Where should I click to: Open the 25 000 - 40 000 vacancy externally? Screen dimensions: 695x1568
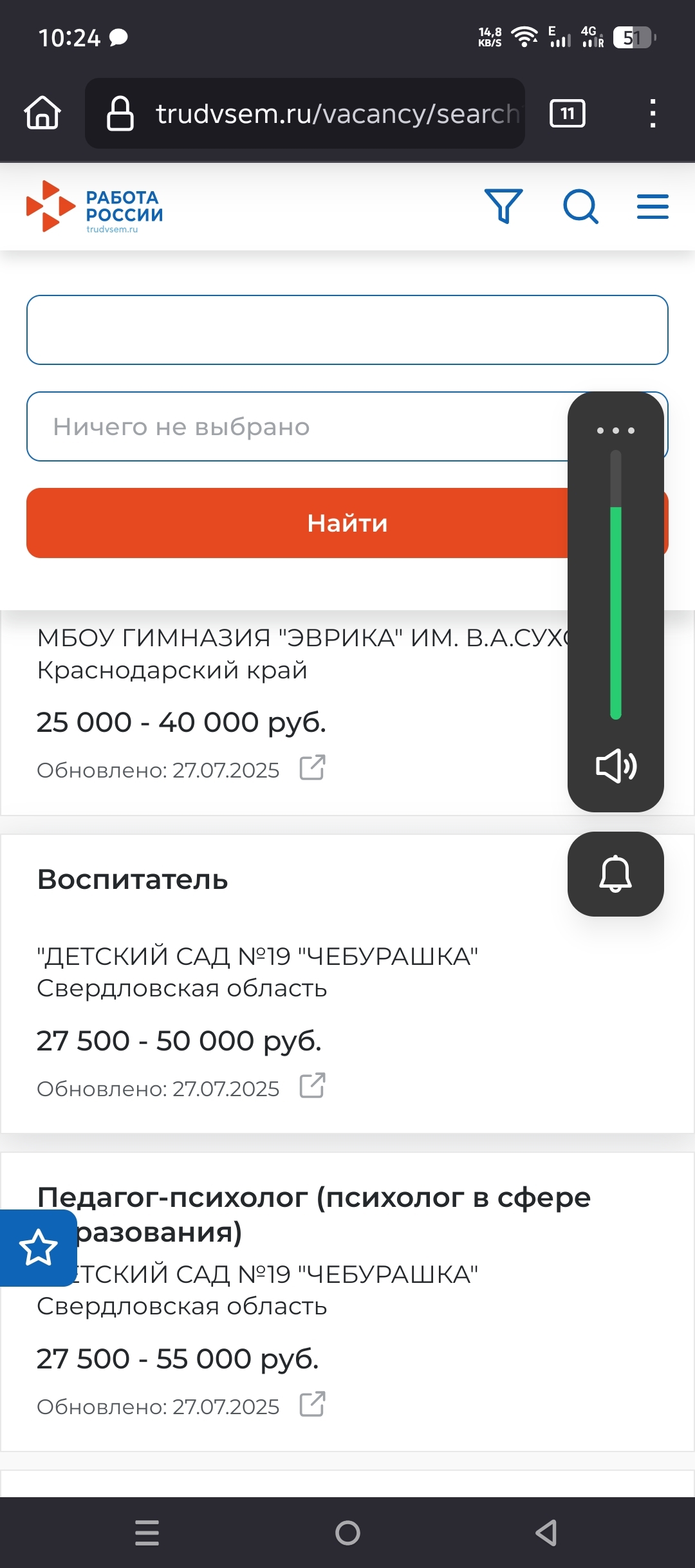coord(313,768)
